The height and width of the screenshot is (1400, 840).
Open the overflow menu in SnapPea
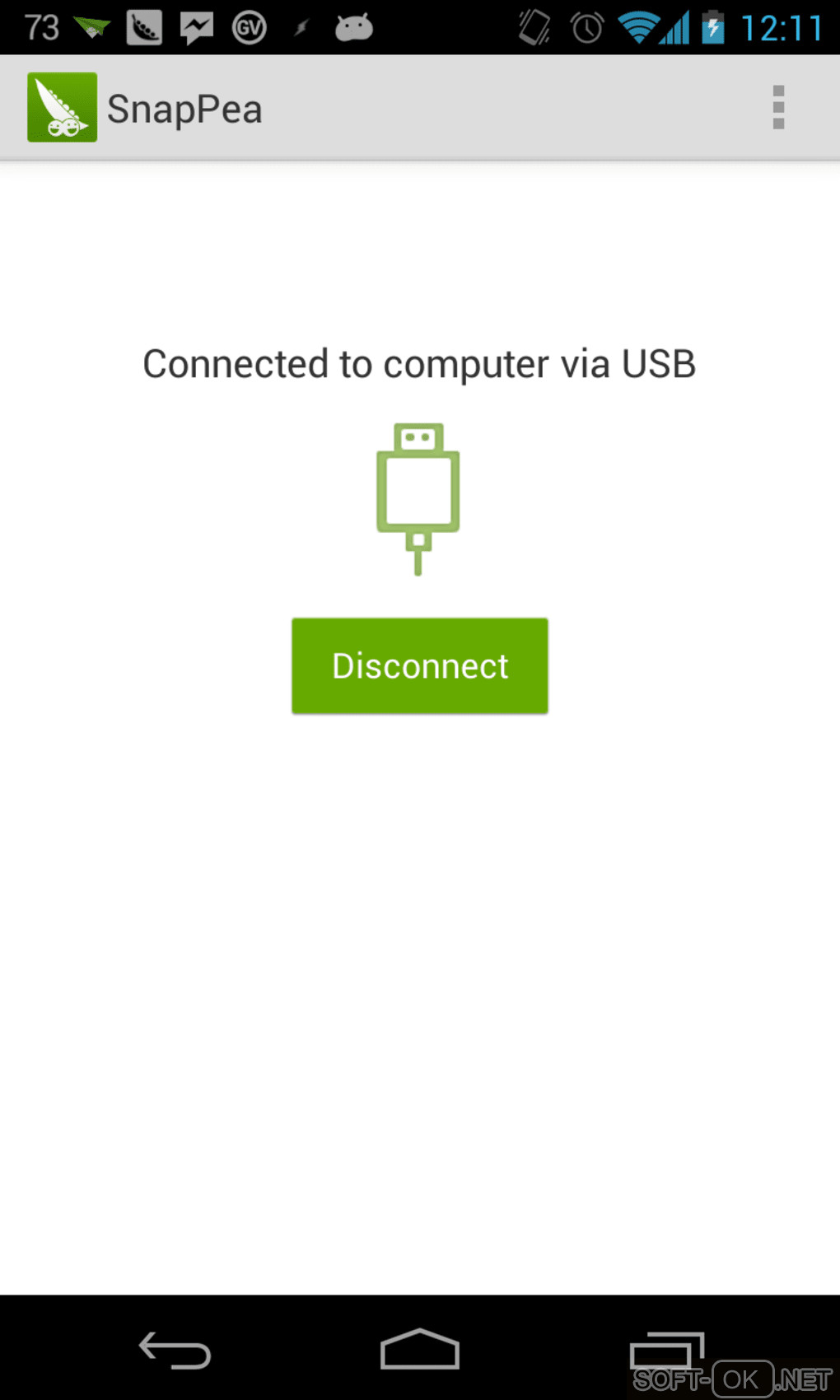pyautogui.click(x=778, y=108)
